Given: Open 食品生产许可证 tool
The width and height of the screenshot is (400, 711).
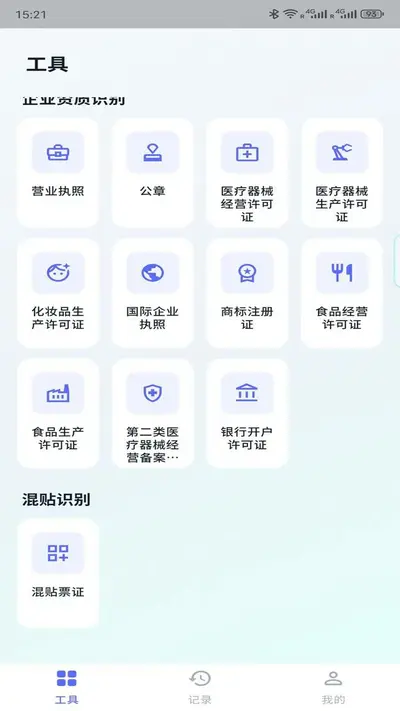Looking at the screenshot, I should pyautogui.click(x=58, y=413).
